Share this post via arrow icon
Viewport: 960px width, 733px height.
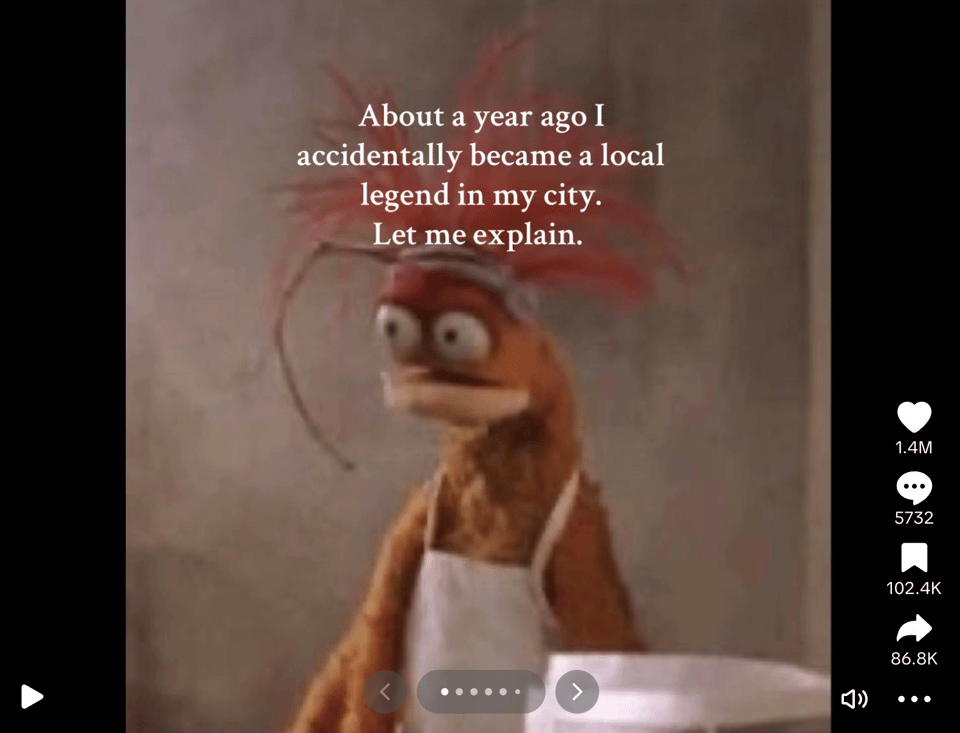(913, 628)
